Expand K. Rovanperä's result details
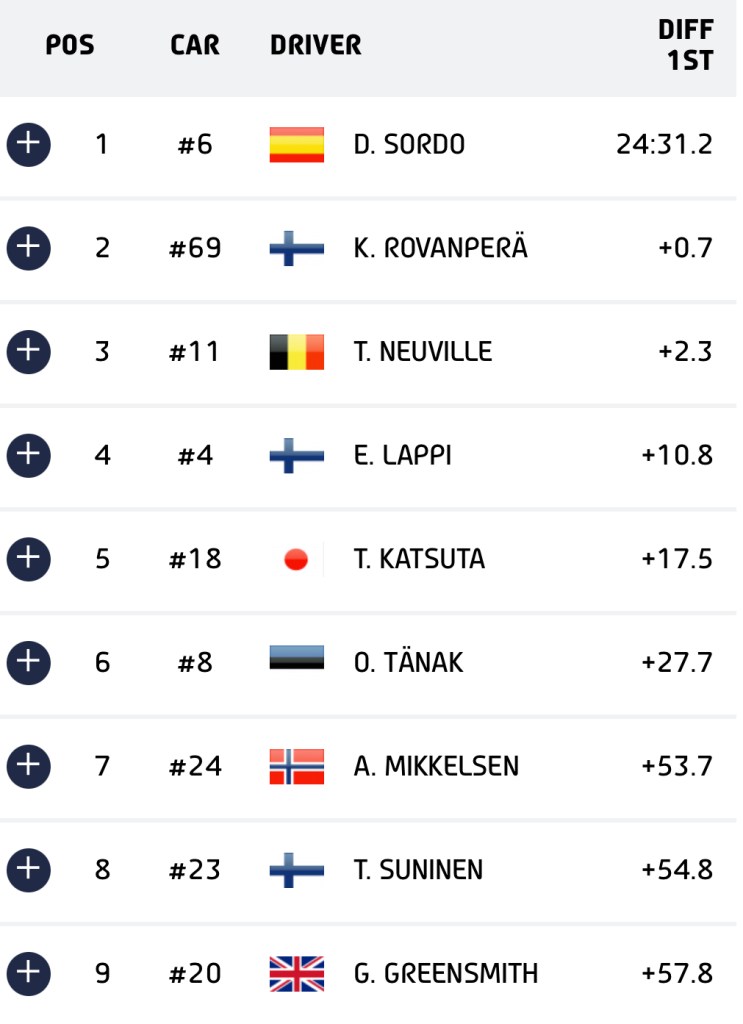The image size is (743, 1024). click(x=28, y=247)
